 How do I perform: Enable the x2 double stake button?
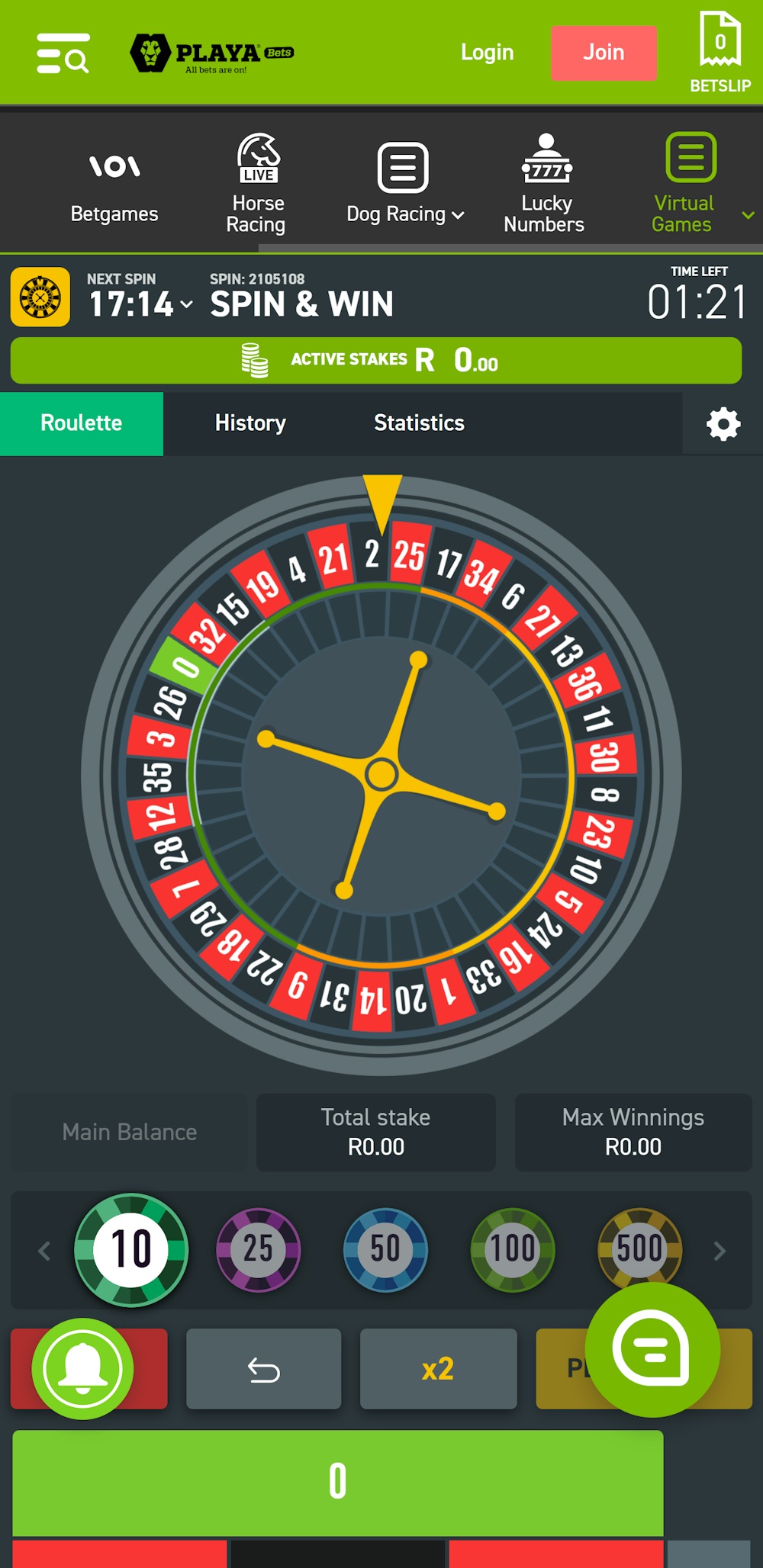[438, 1367]
